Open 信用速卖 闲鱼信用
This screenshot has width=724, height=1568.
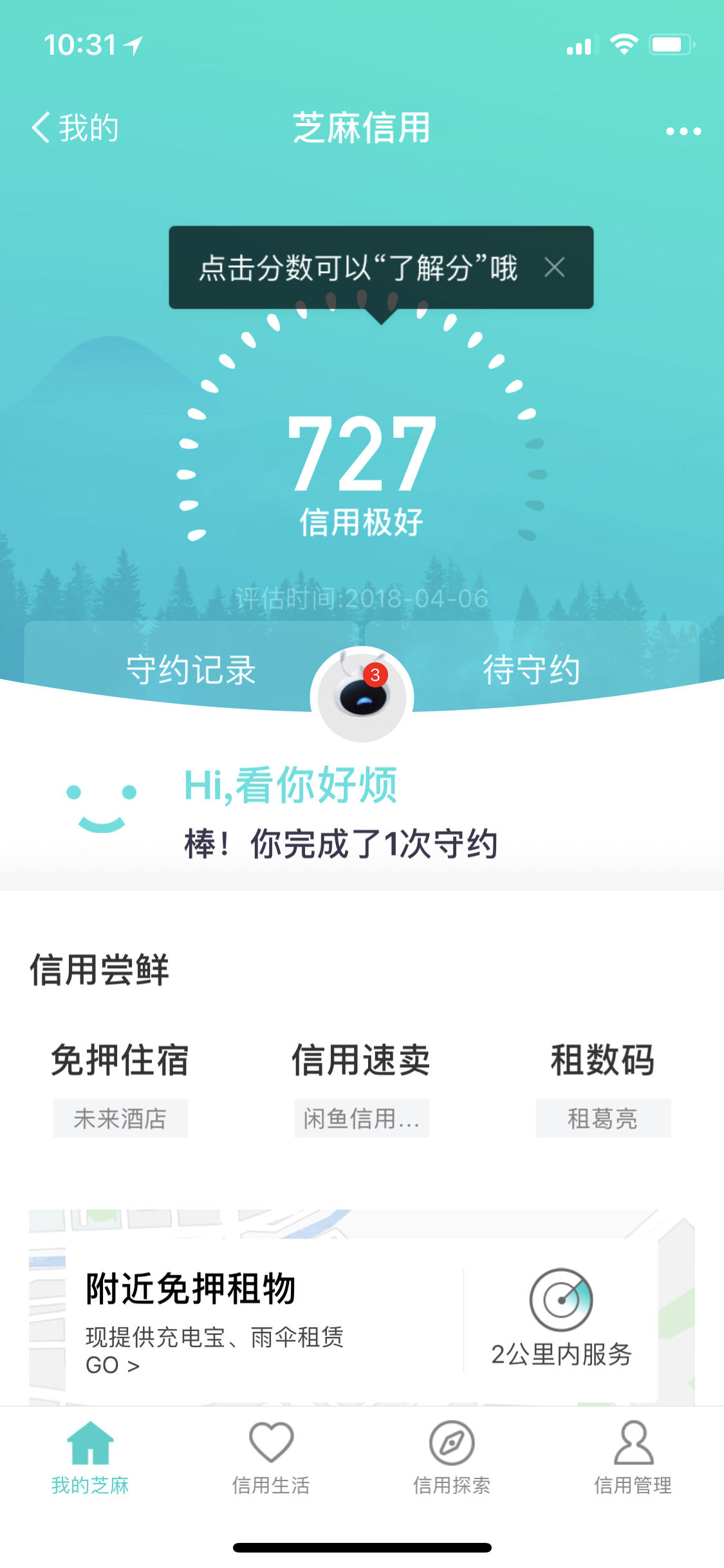click(362, 1089)
